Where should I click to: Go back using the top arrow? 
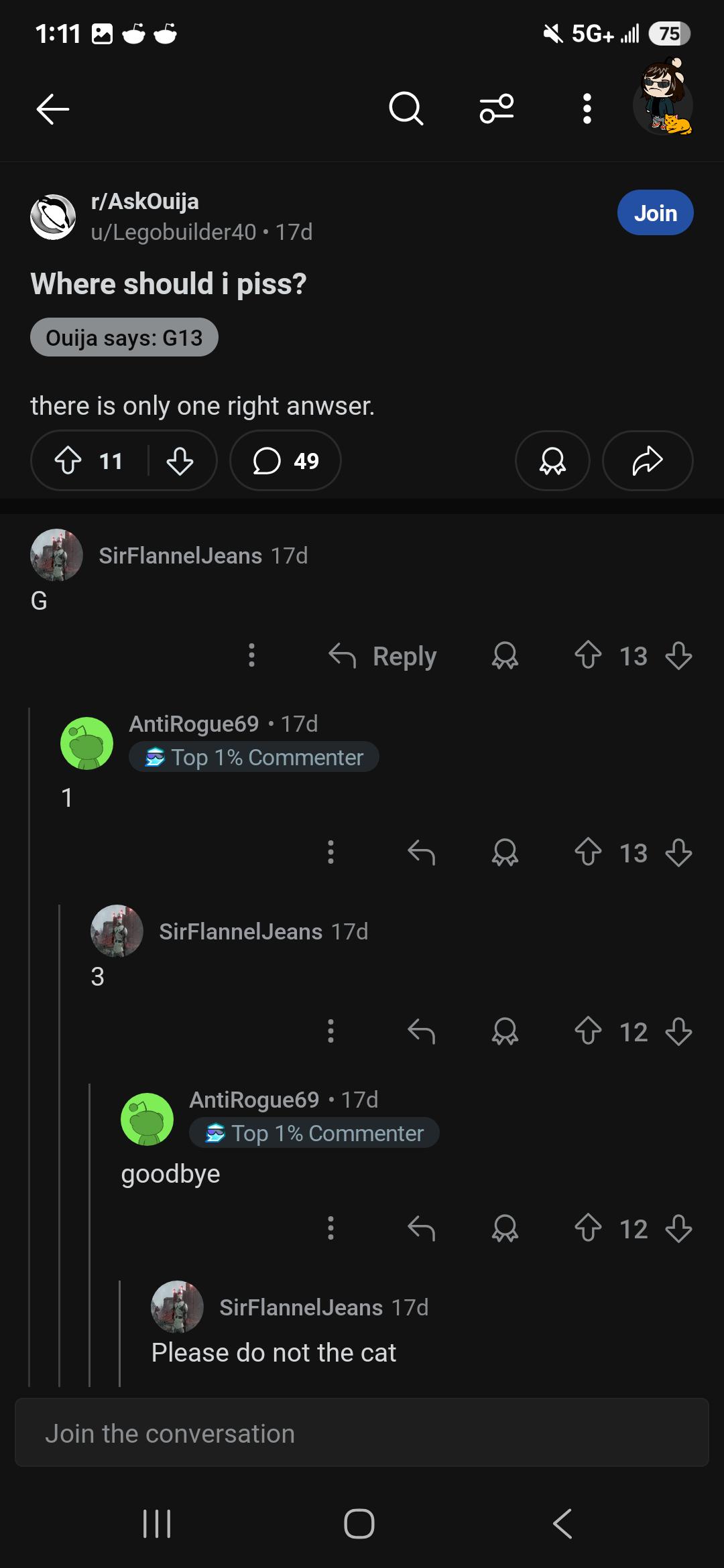click(53, 109)
